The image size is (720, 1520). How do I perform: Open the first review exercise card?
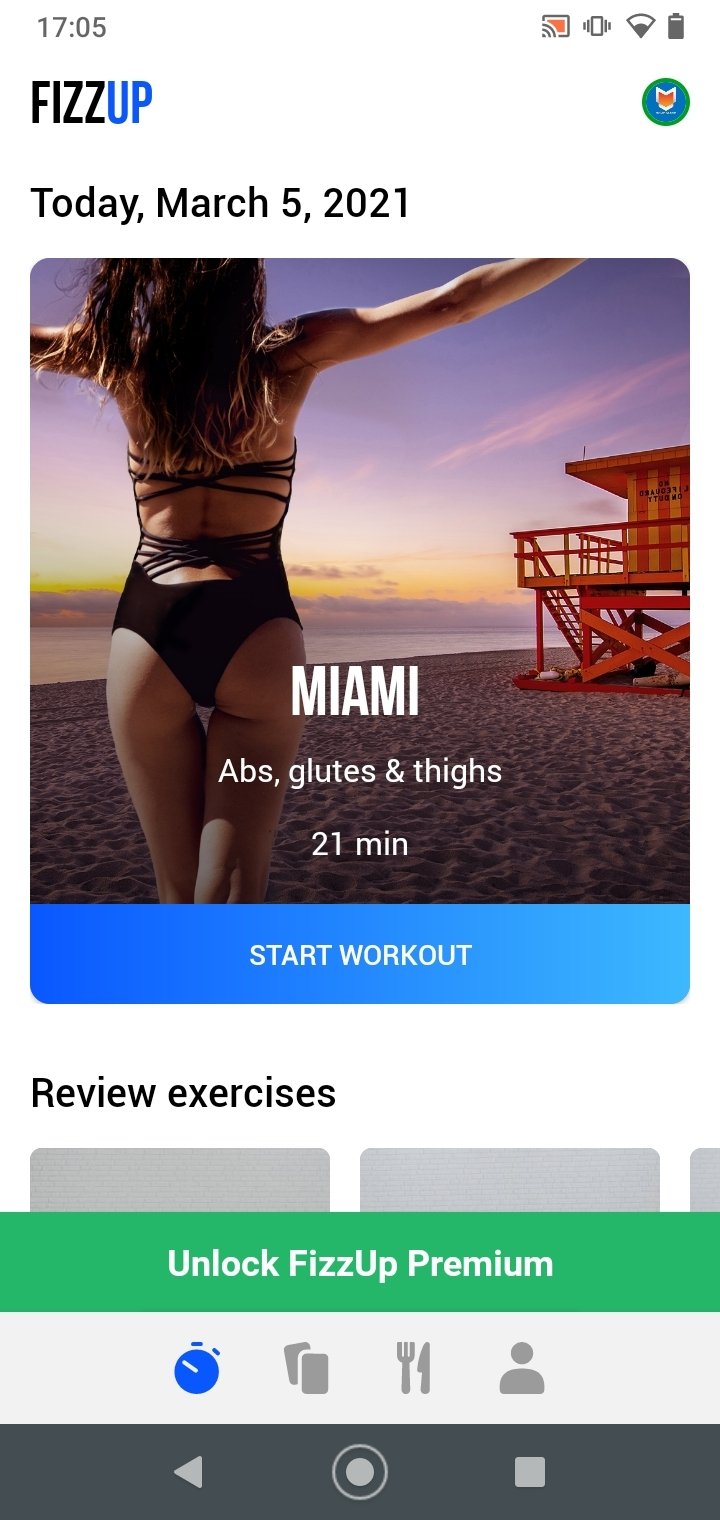[180, 1180]
